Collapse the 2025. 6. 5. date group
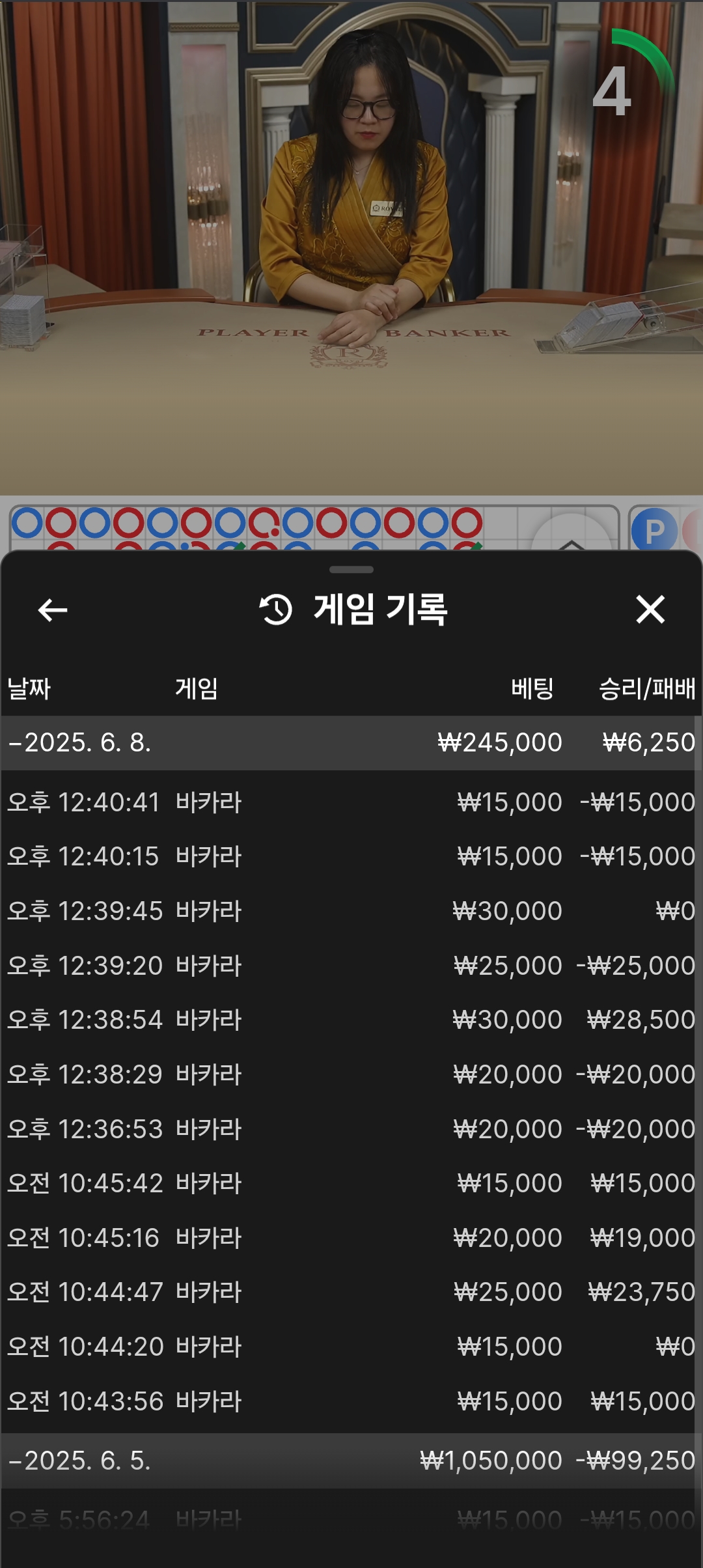The height and width of the screenshot is (1568, 703). pyautogui.click(x=351, y=1461)
